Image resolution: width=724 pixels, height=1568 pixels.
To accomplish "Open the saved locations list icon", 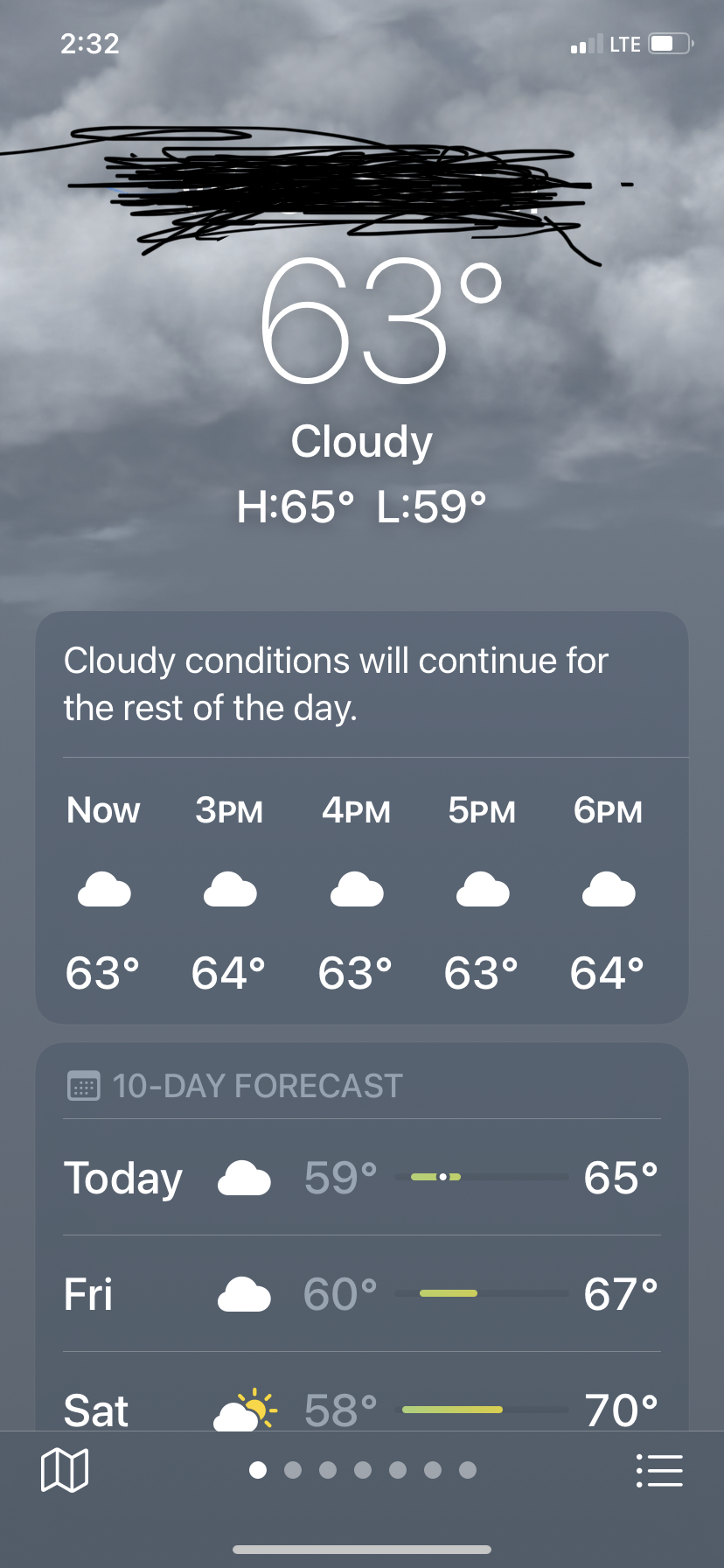I will tap(659, 1470).
